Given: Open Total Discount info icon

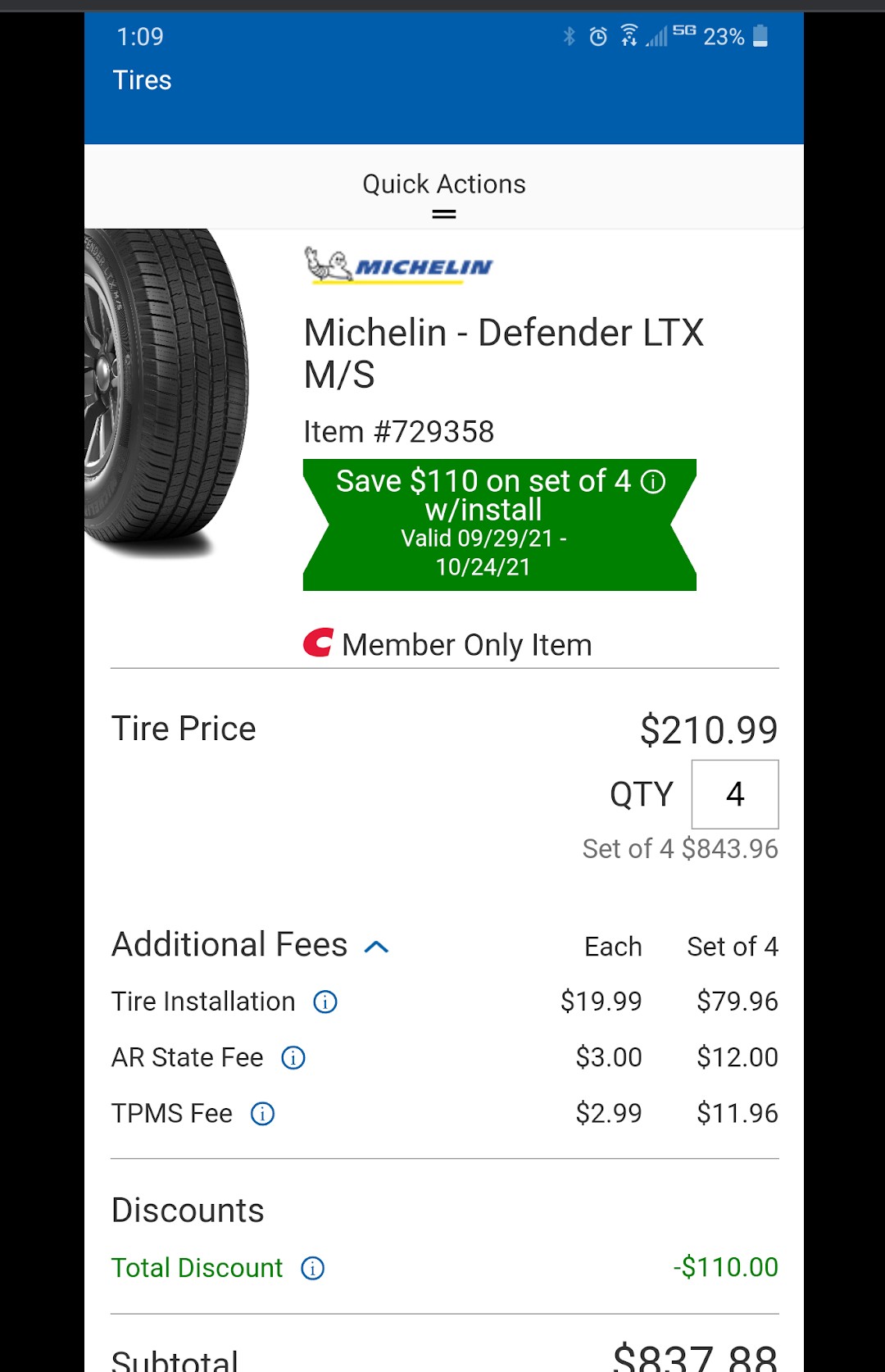Looking at the screenshot, I should click(313, 1268).
